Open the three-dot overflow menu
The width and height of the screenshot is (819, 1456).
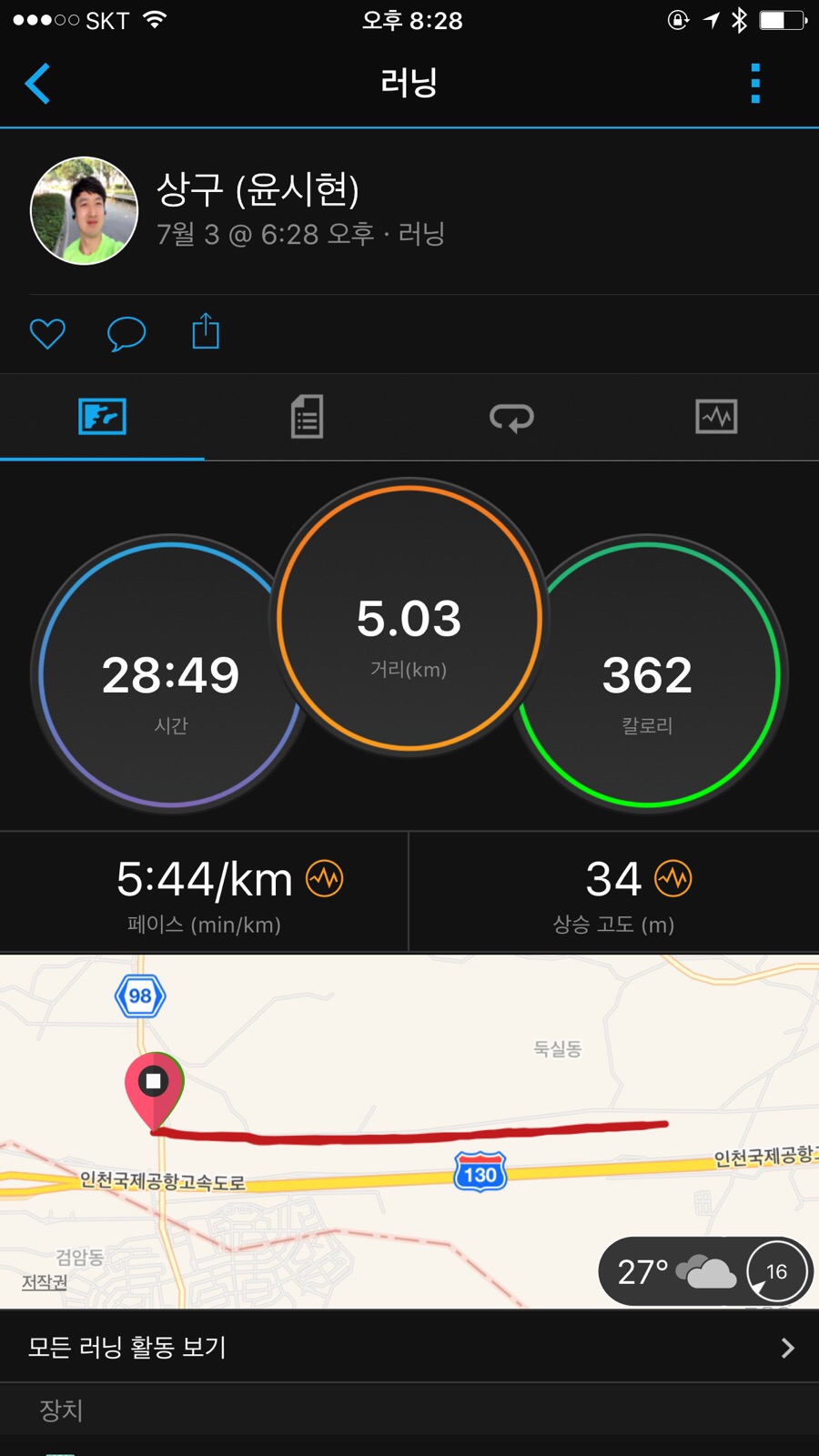coord(755,84)
